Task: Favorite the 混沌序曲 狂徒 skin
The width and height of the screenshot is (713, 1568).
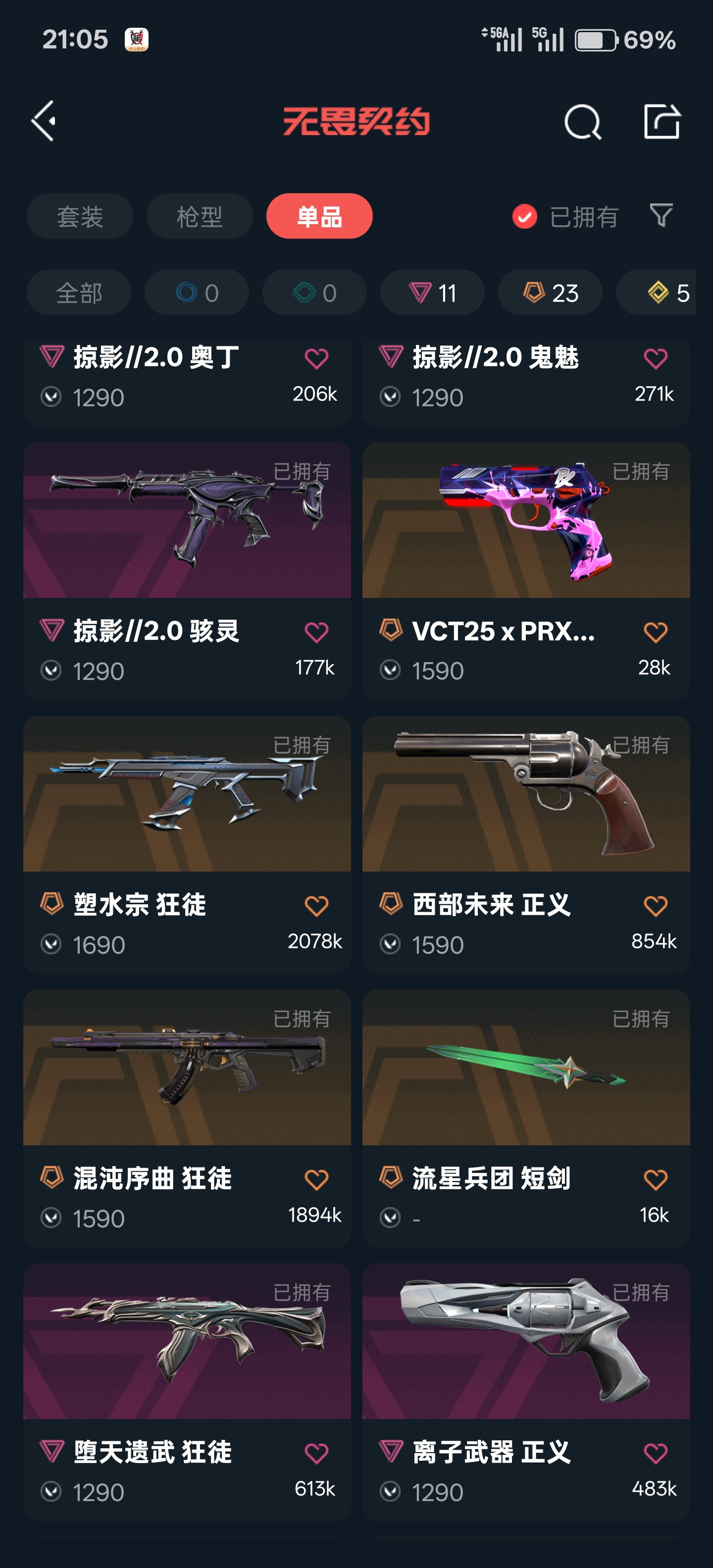Action: [x=316, y=1179]
